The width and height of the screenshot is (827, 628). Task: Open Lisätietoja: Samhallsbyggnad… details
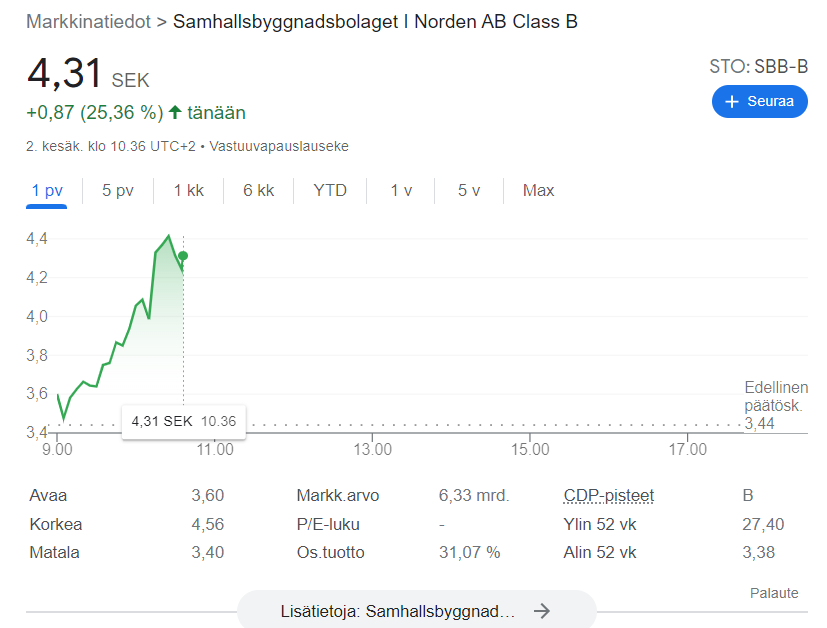(x=416, y=610)
